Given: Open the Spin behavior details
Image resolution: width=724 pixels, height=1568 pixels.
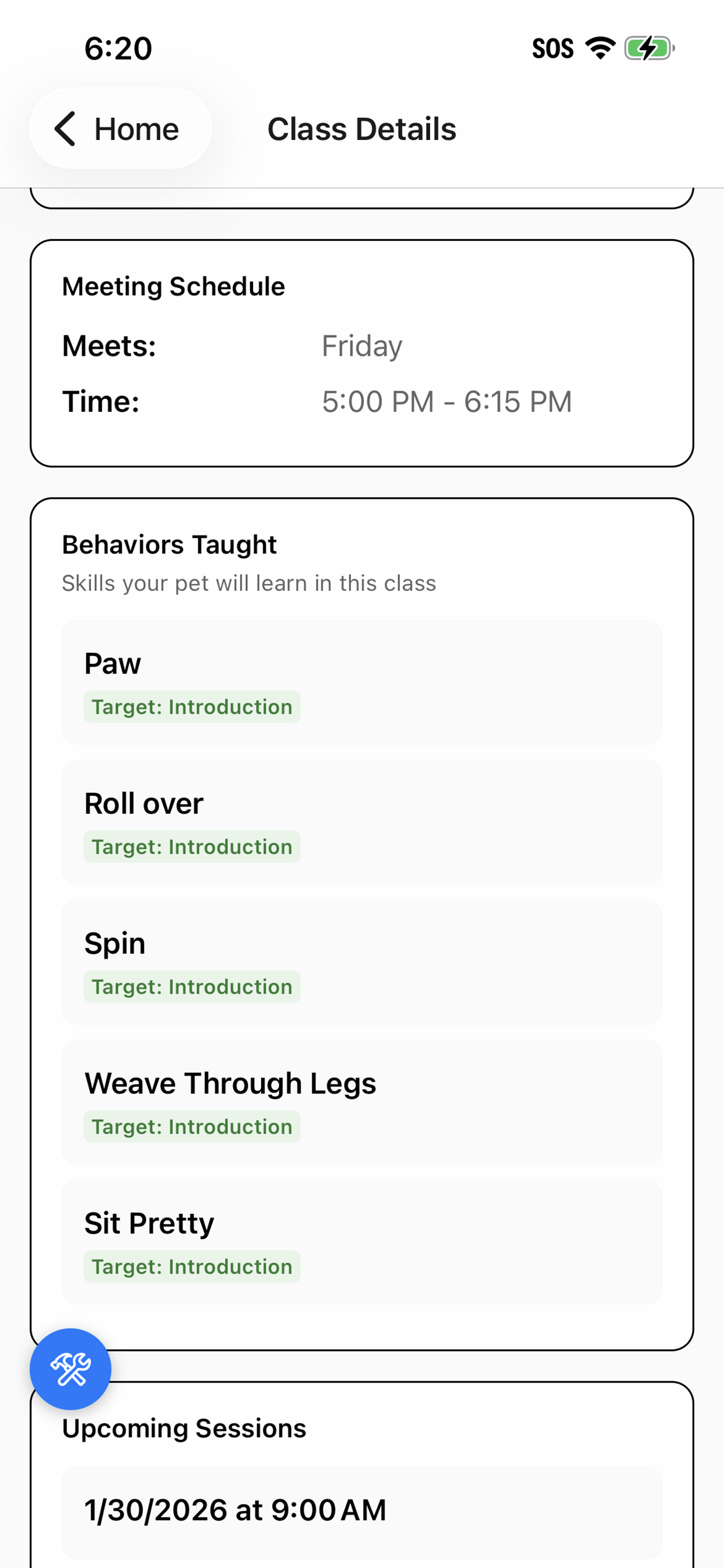Looking at the screenshot, I should 361,962.
